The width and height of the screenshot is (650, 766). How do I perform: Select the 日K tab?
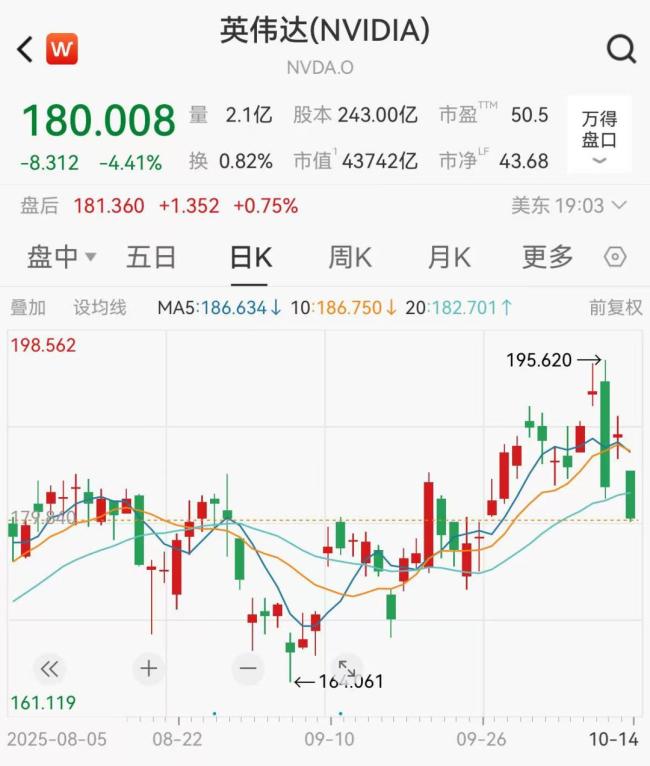251,258
